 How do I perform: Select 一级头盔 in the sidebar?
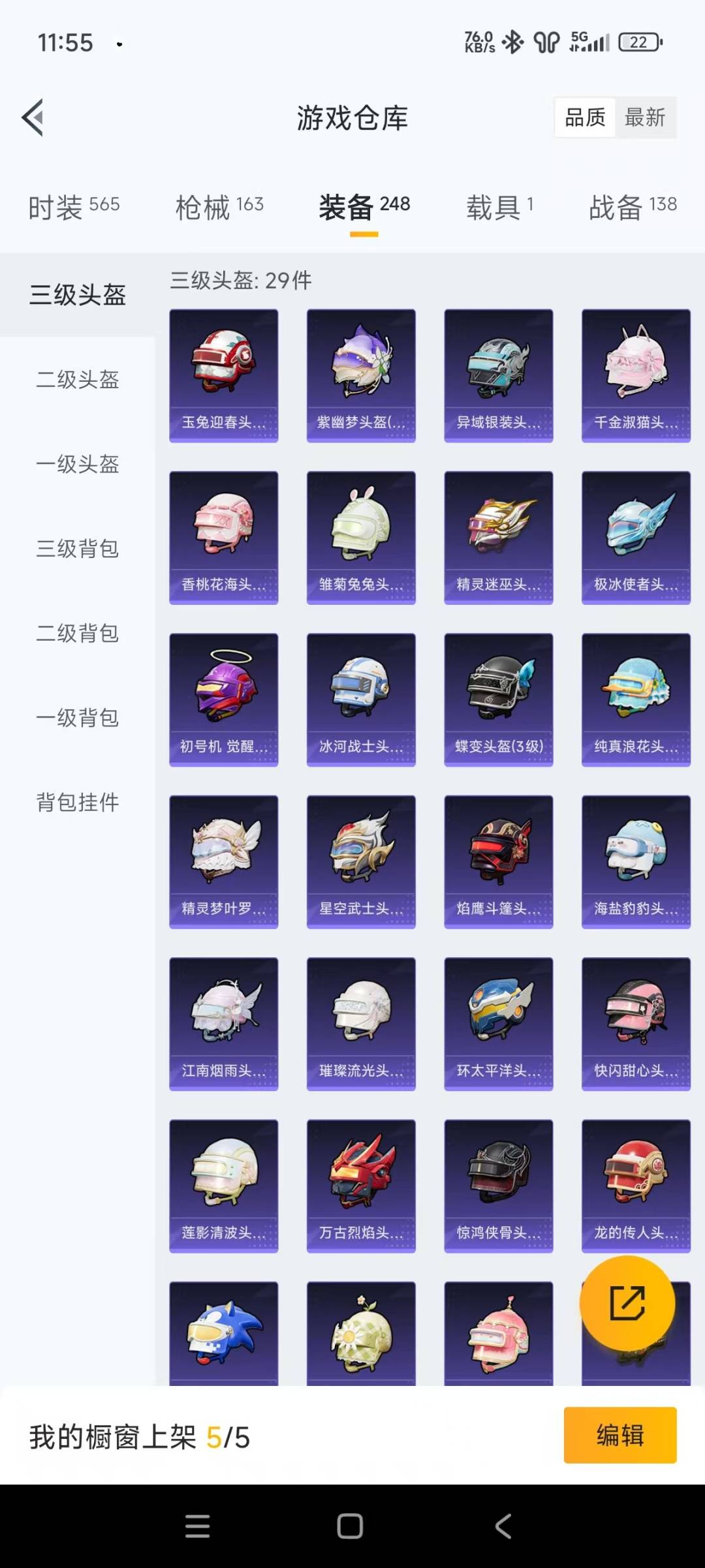[78, 464]
